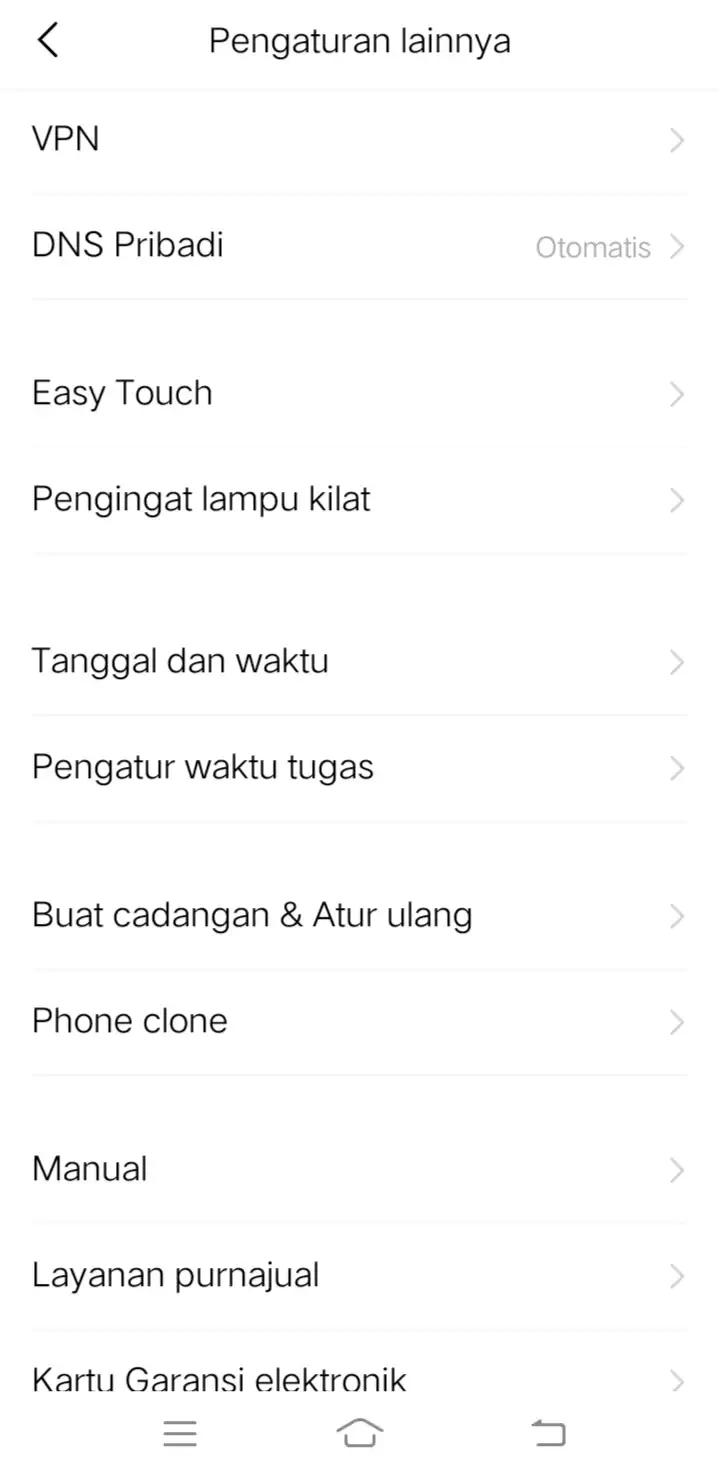Open Pengingat lampu kilat
This screenshot has width=719, height=1475.
click(x=359, y=500)
